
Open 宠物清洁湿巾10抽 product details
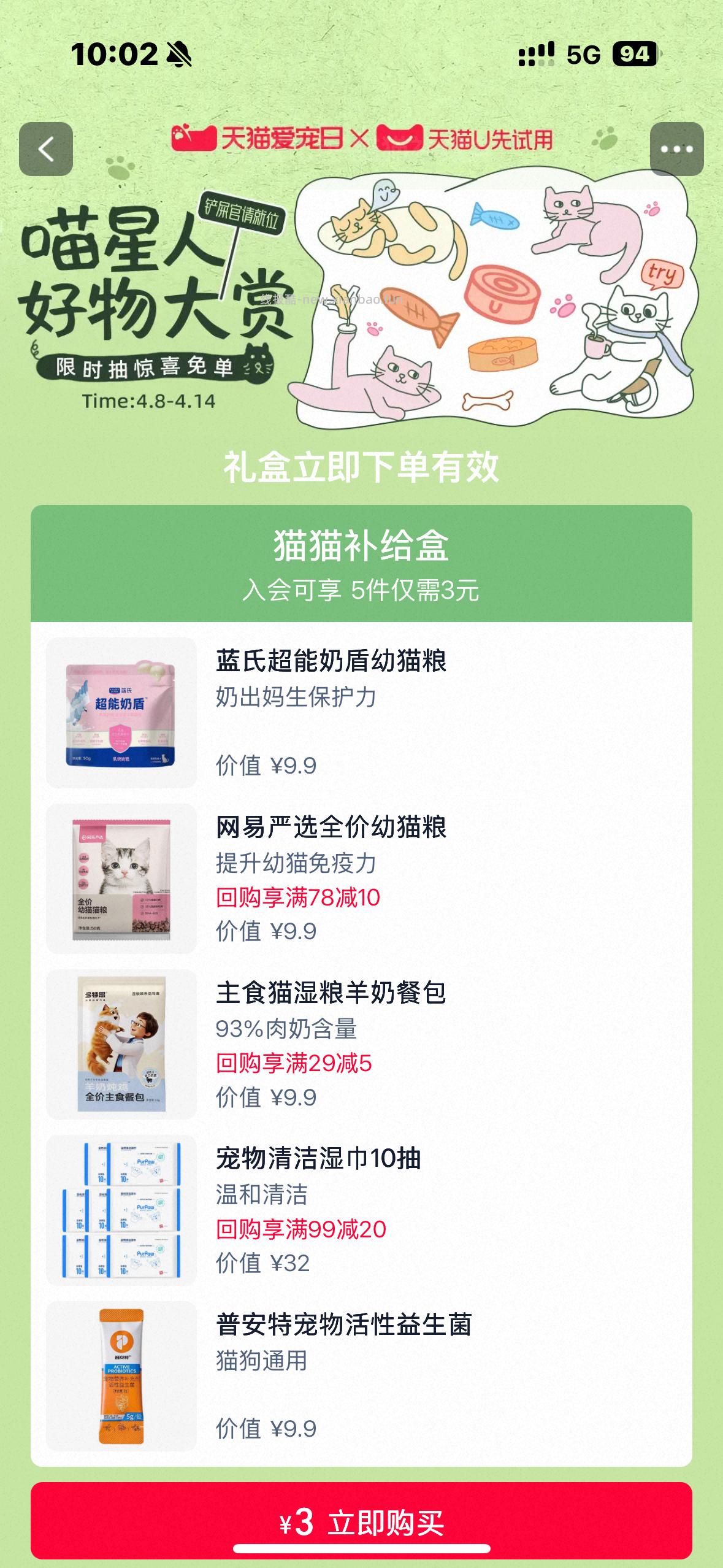coord(318,1159)
